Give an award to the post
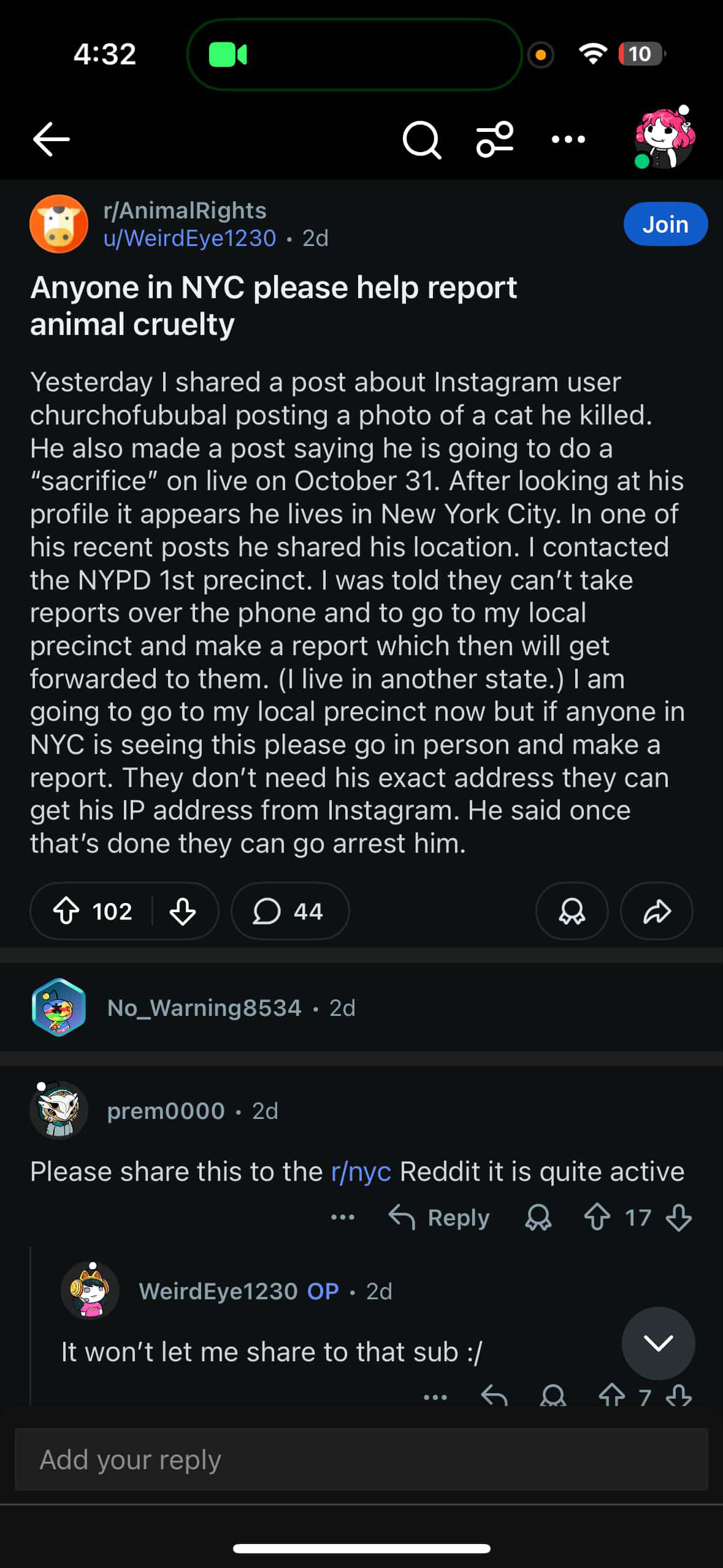The width and height of the screenshot is (723, 1568). [x=572, y=911]
